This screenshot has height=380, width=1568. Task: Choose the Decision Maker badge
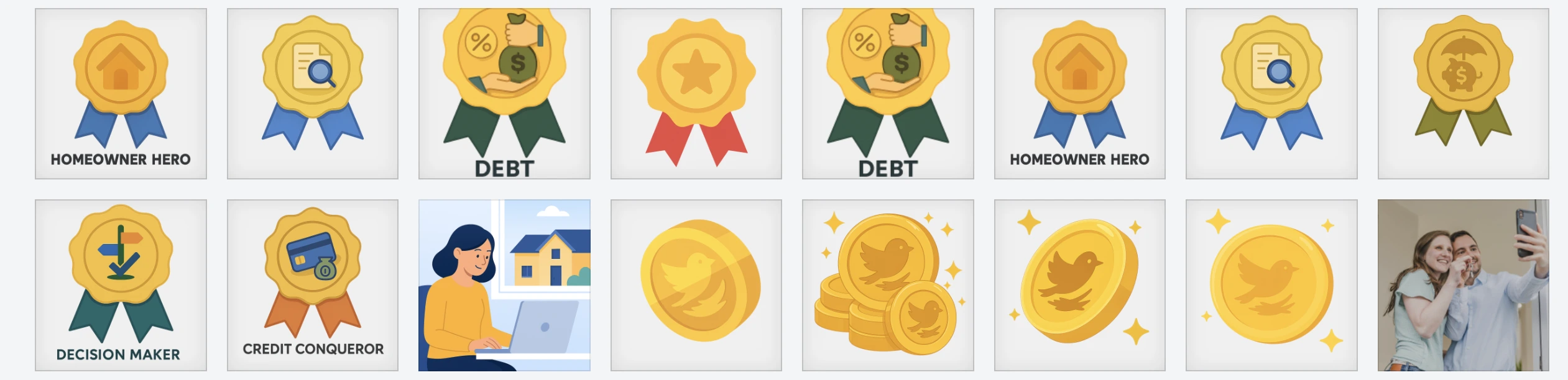coord(121,284)
